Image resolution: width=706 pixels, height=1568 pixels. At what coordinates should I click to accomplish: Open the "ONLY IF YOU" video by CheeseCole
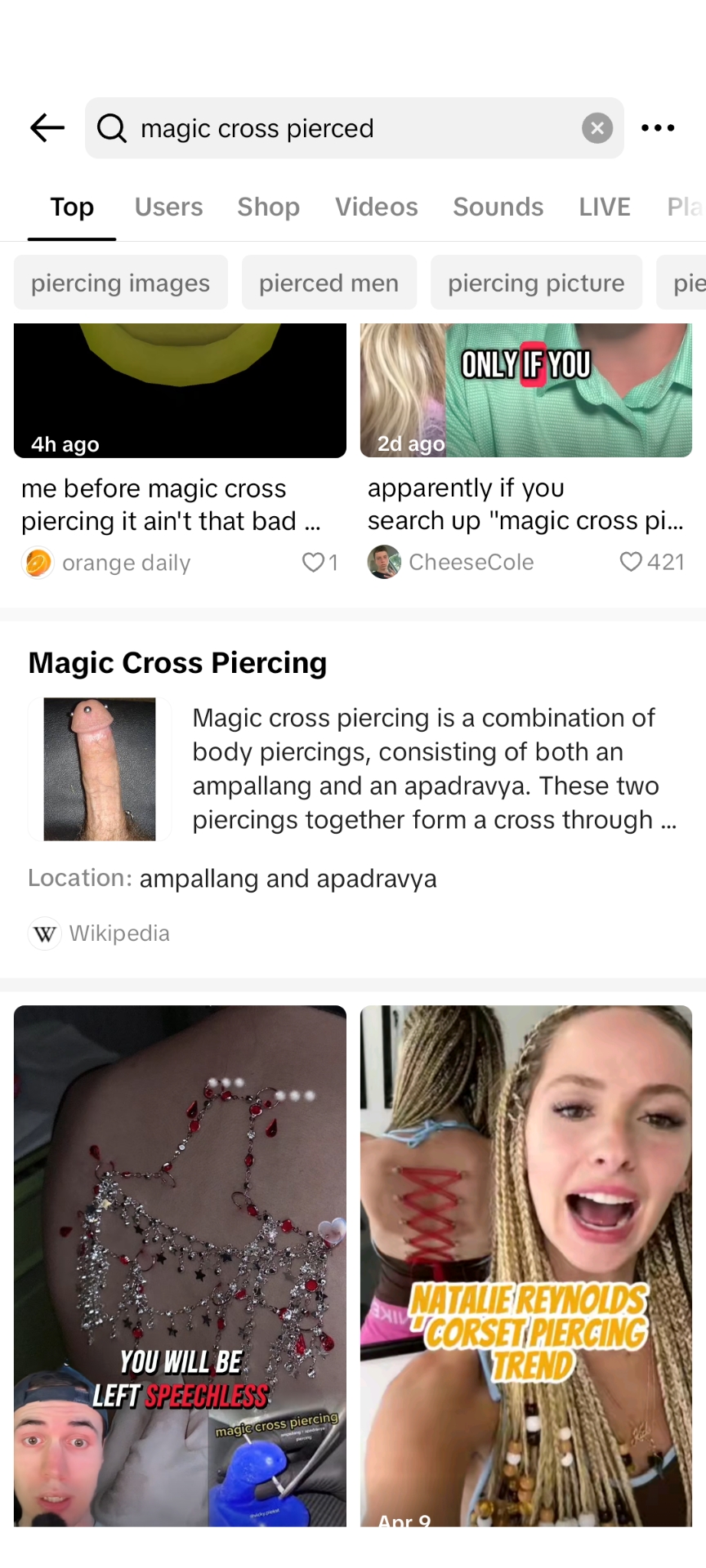tap(526, 390)
